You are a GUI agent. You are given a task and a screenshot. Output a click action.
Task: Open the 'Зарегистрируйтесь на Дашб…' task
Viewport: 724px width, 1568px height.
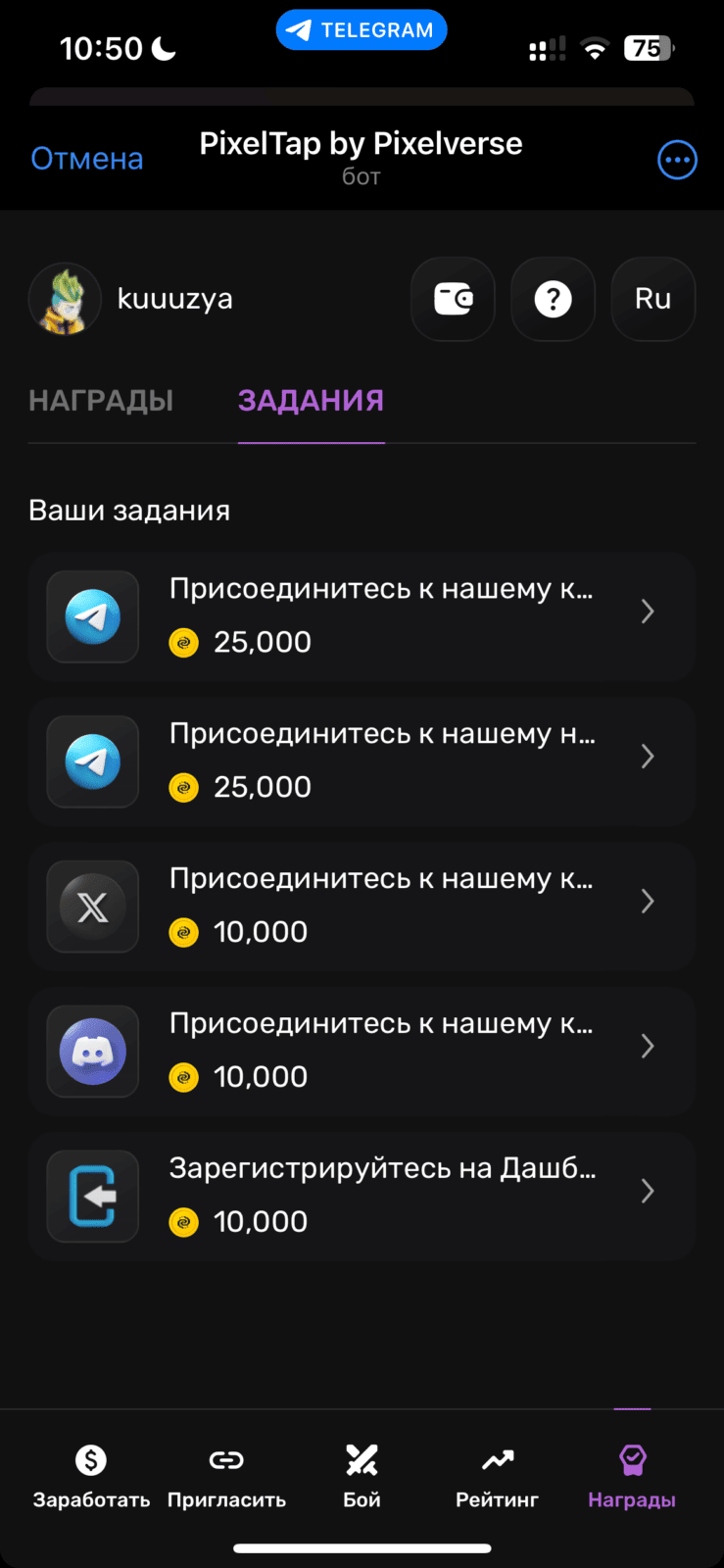click(362, 1196)
